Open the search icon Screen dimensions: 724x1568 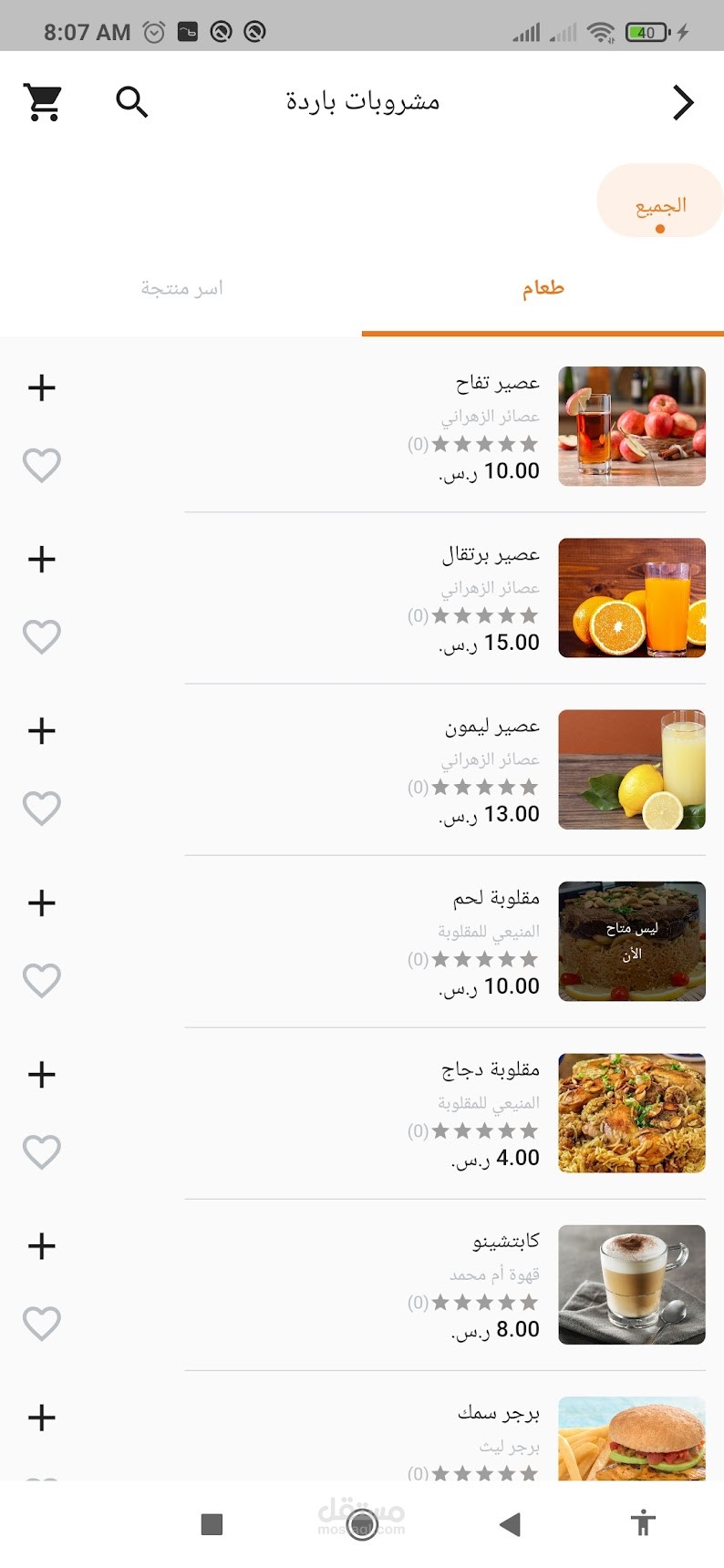click(x=132, y=102)
